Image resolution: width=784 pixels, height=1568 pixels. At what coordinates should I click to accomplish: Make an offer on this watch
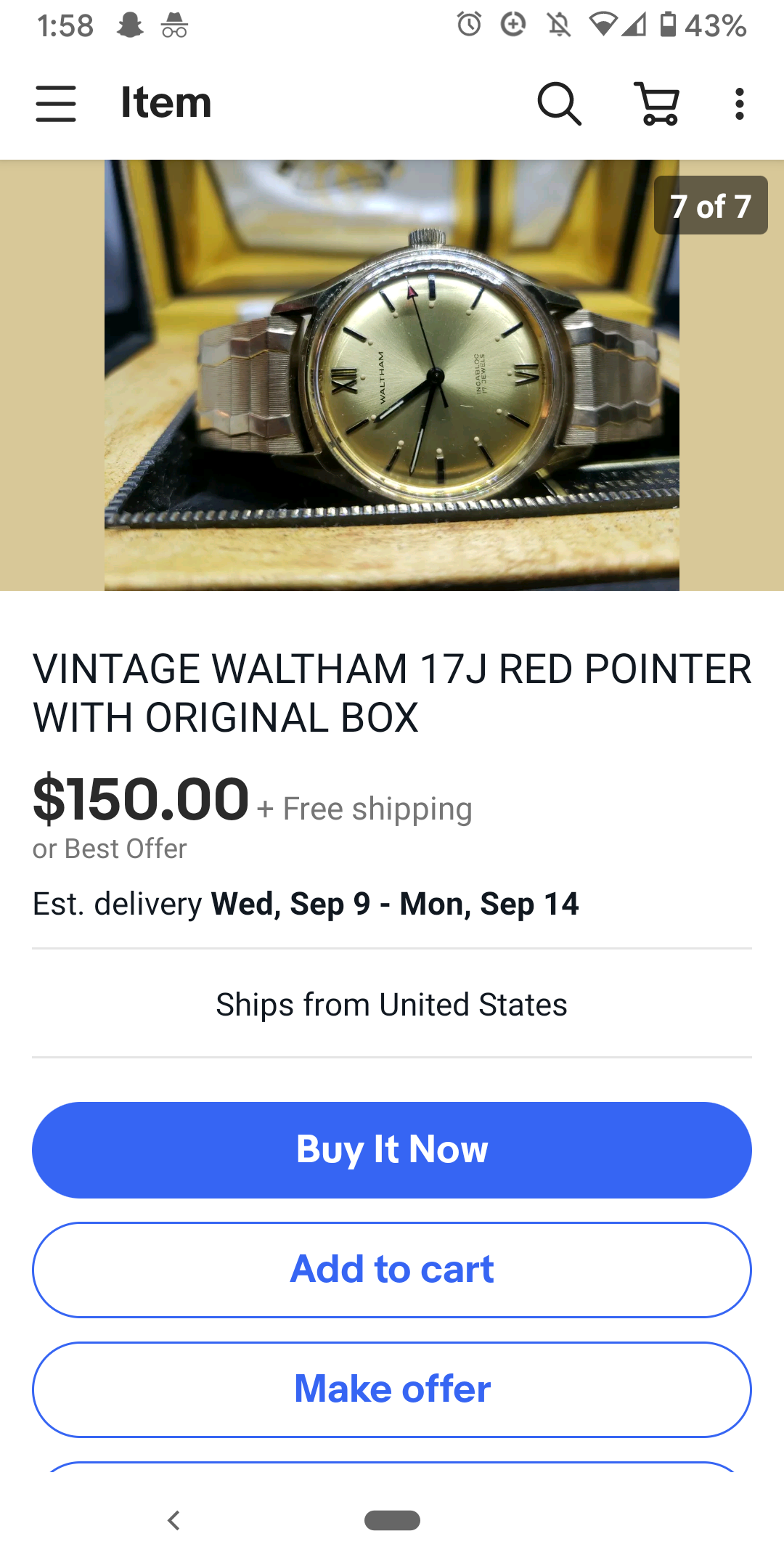[x=392, y=1389]
